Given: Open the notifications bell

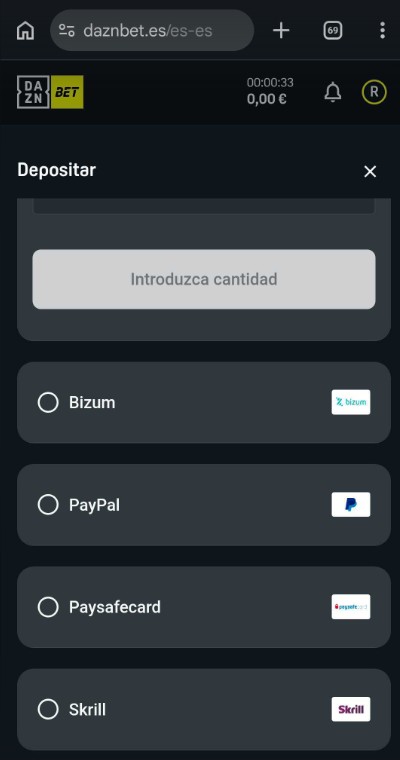Looking at the screenshot, I should (333, 92).
